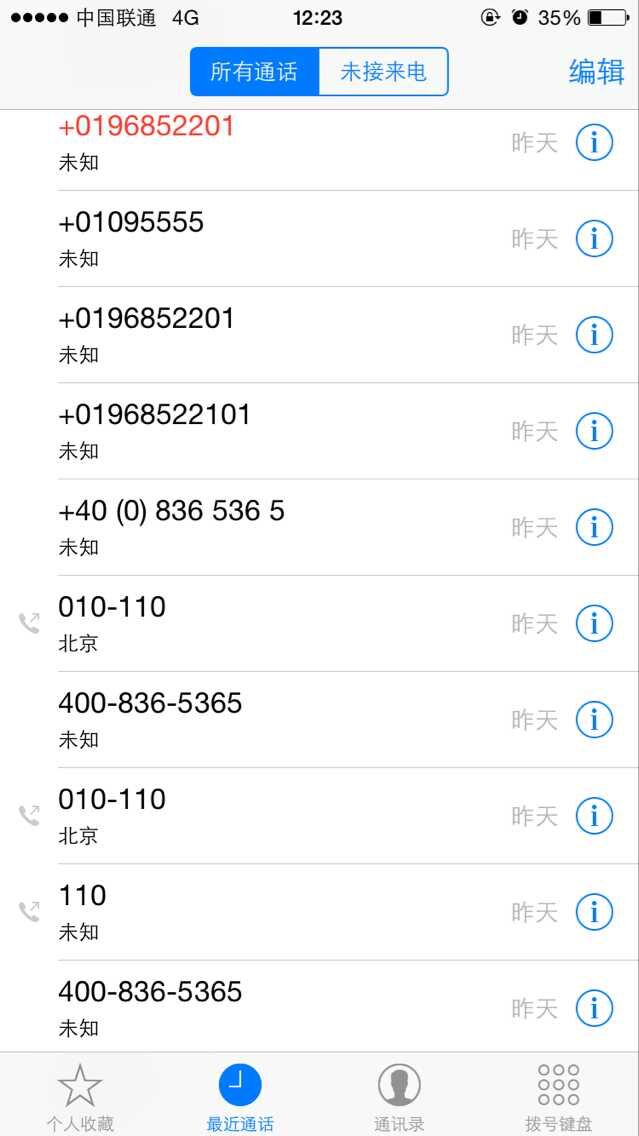Open info for the +01095555 call
Viewport: 639px width, 1136px height.
click(x=594, y=238)
